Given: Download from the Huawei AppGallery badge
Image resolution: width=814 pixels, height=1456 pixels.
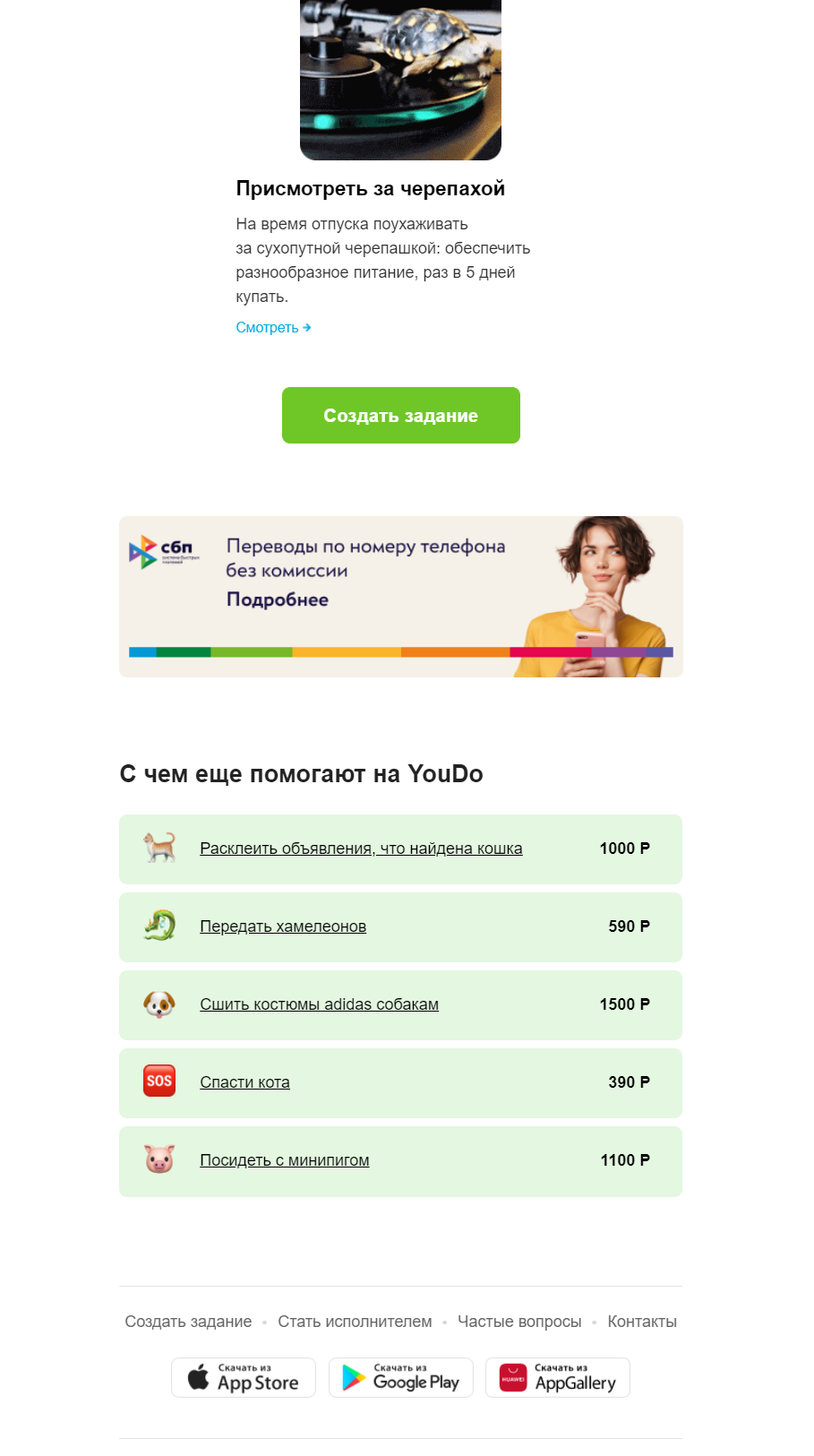Looking at the screenshot, I should click(x=557, y=1378).
